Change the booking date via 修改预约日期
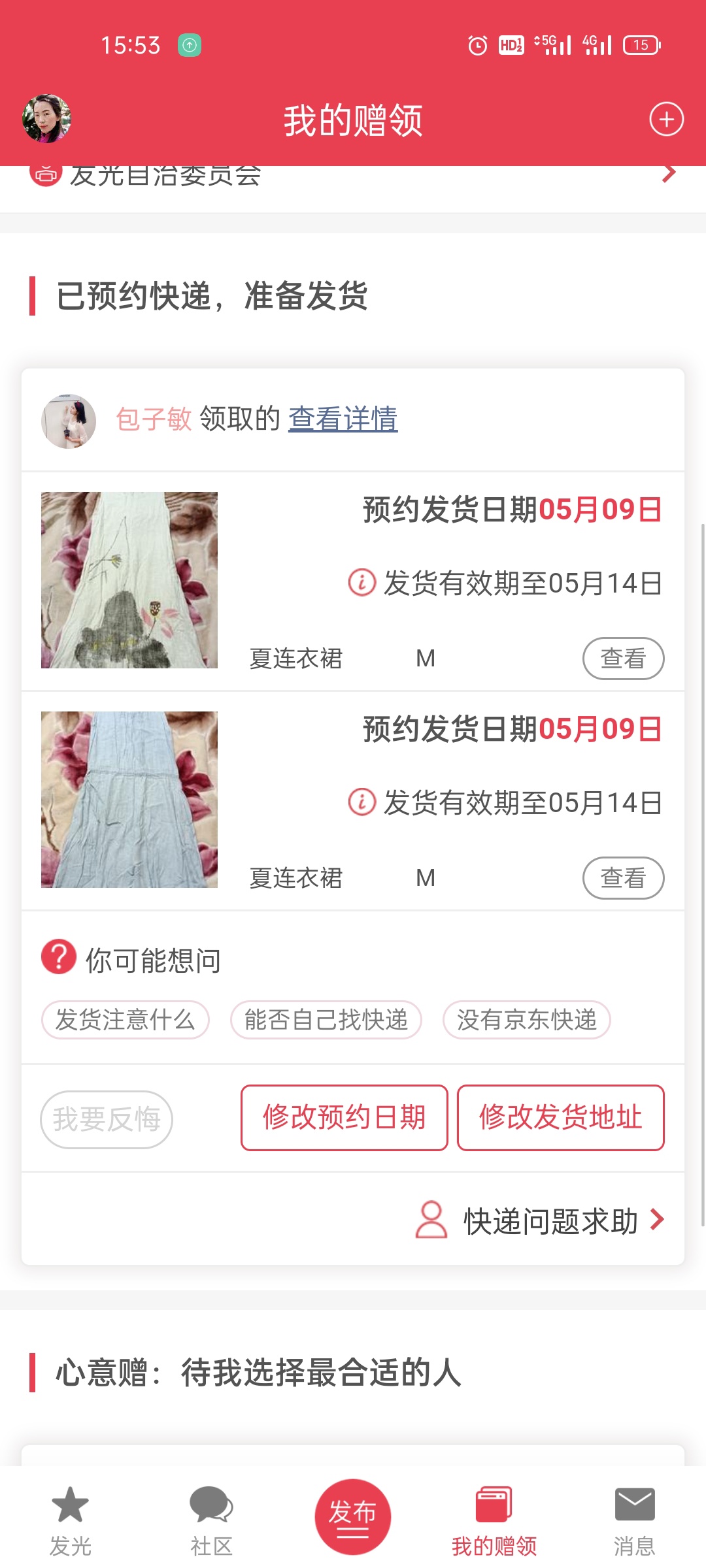The image size is (706, 1568). (344, 1118)
